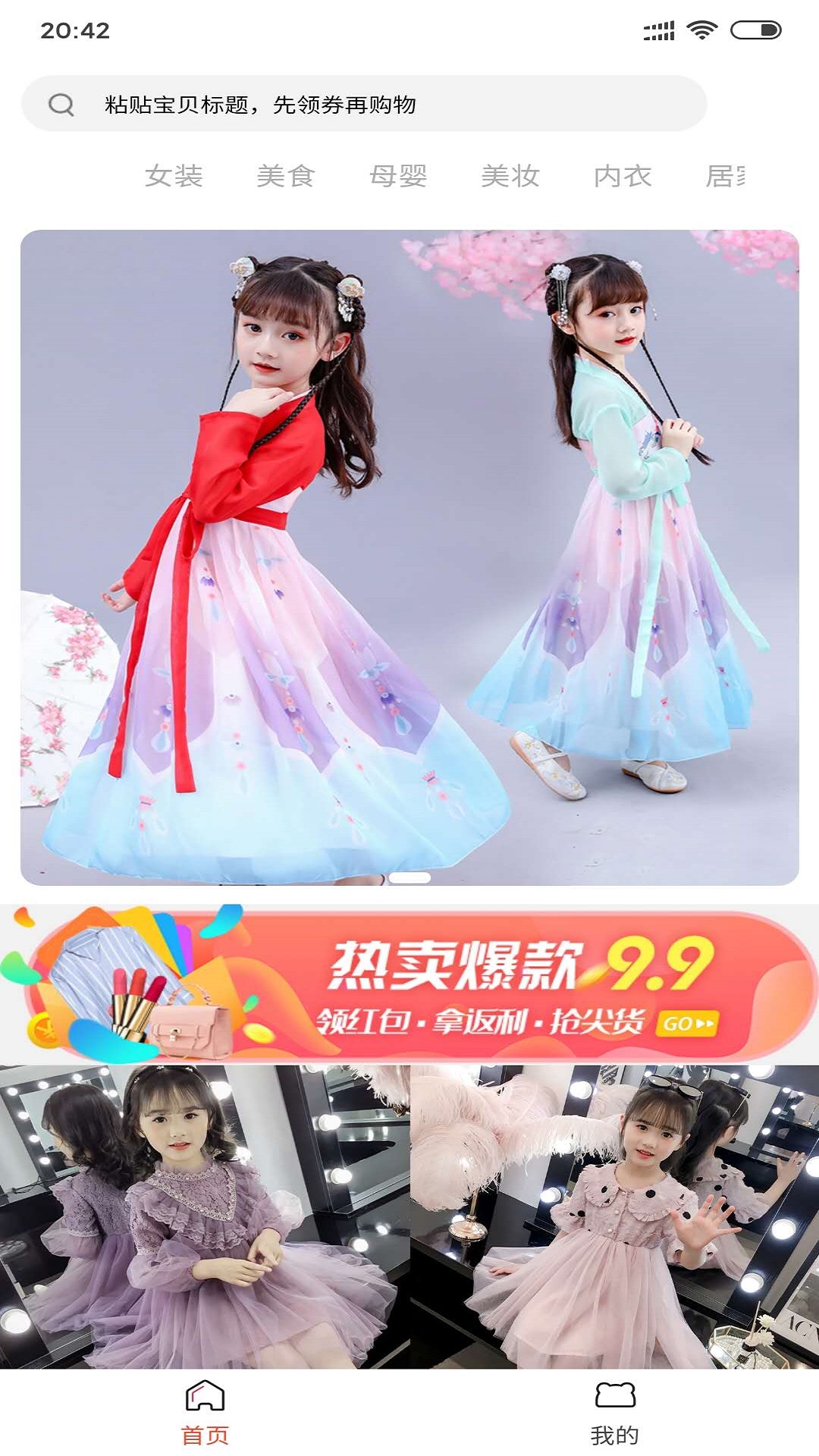Open the purple lace dress product

pos(205,1217)
